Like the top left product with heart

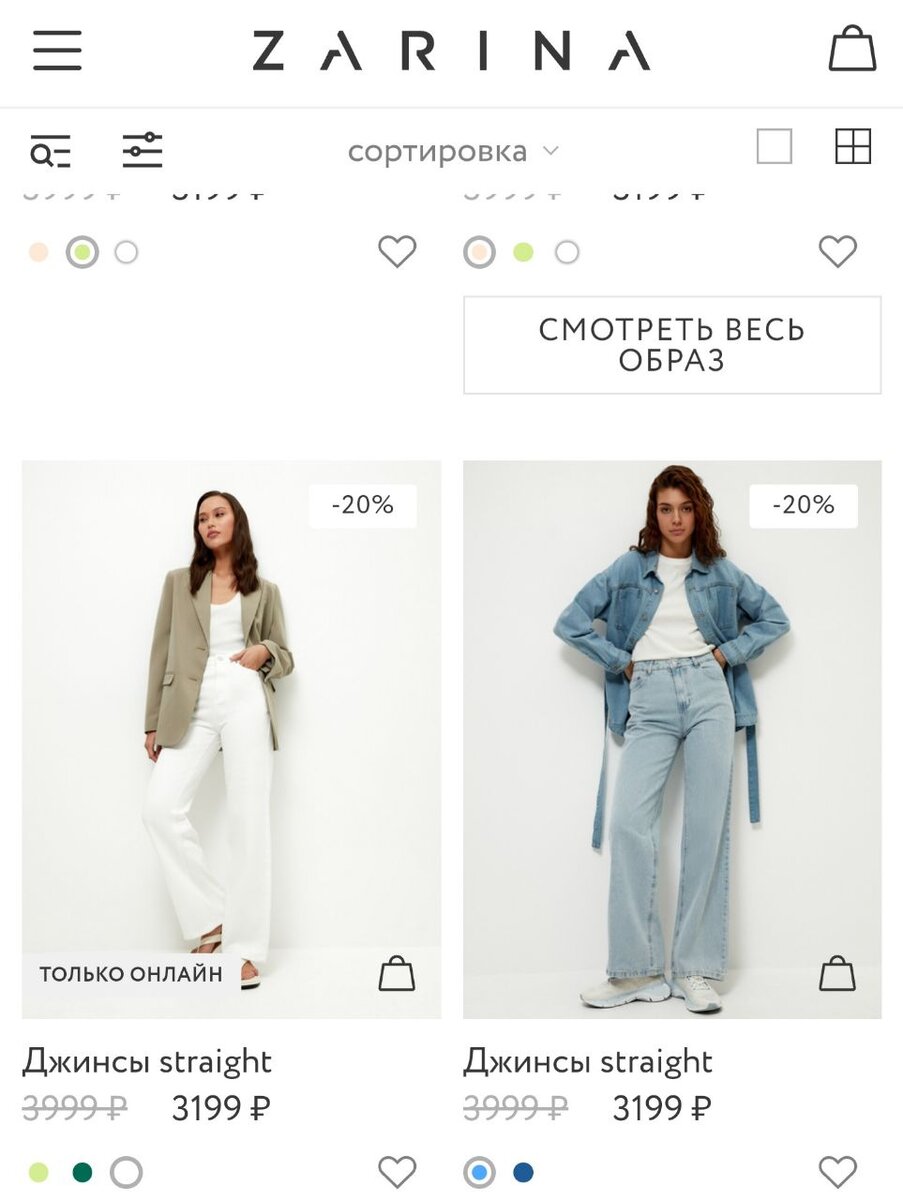pos(397,251)
